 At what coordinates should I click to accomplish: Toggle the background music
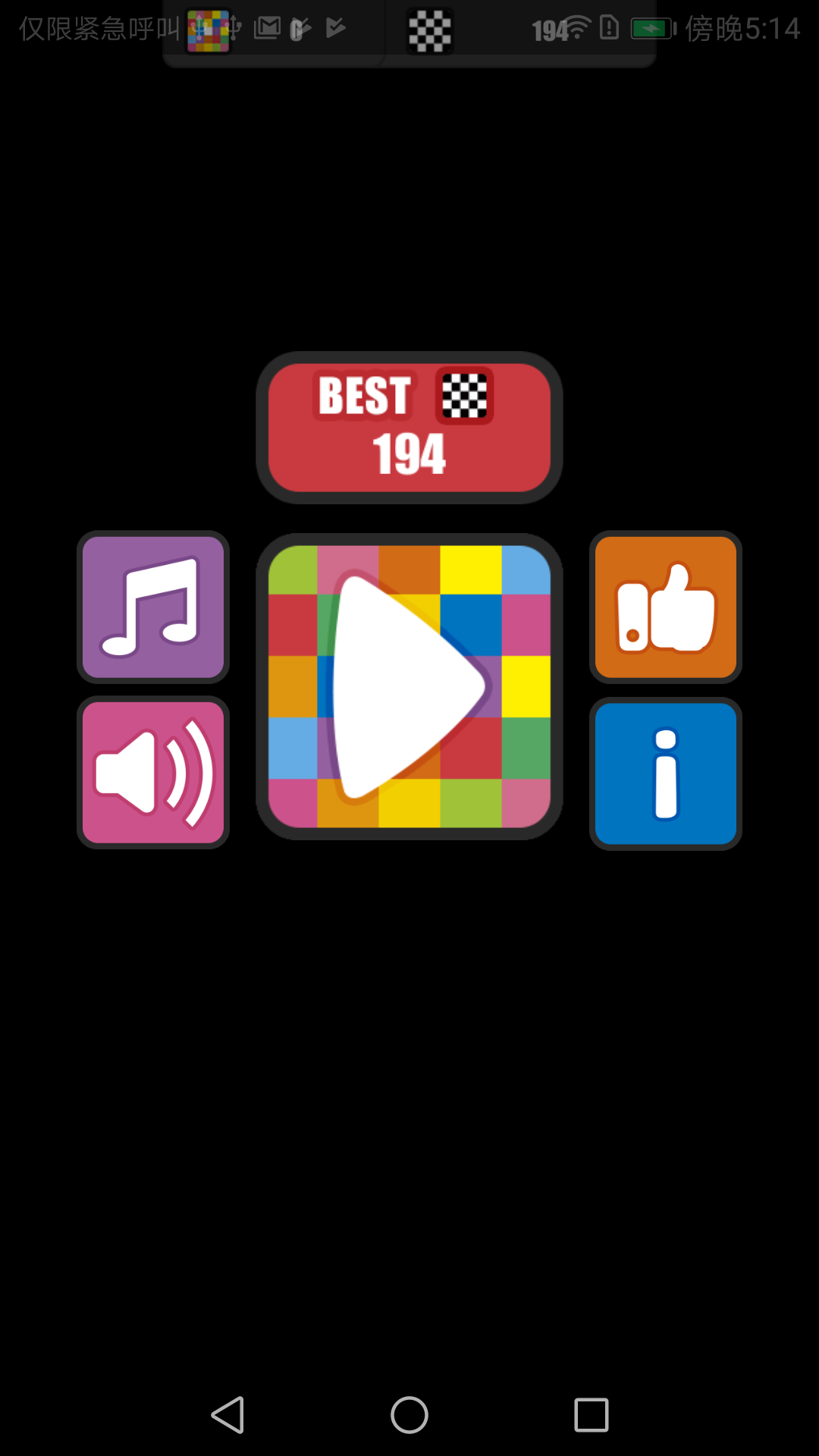[x=153, y=607]
